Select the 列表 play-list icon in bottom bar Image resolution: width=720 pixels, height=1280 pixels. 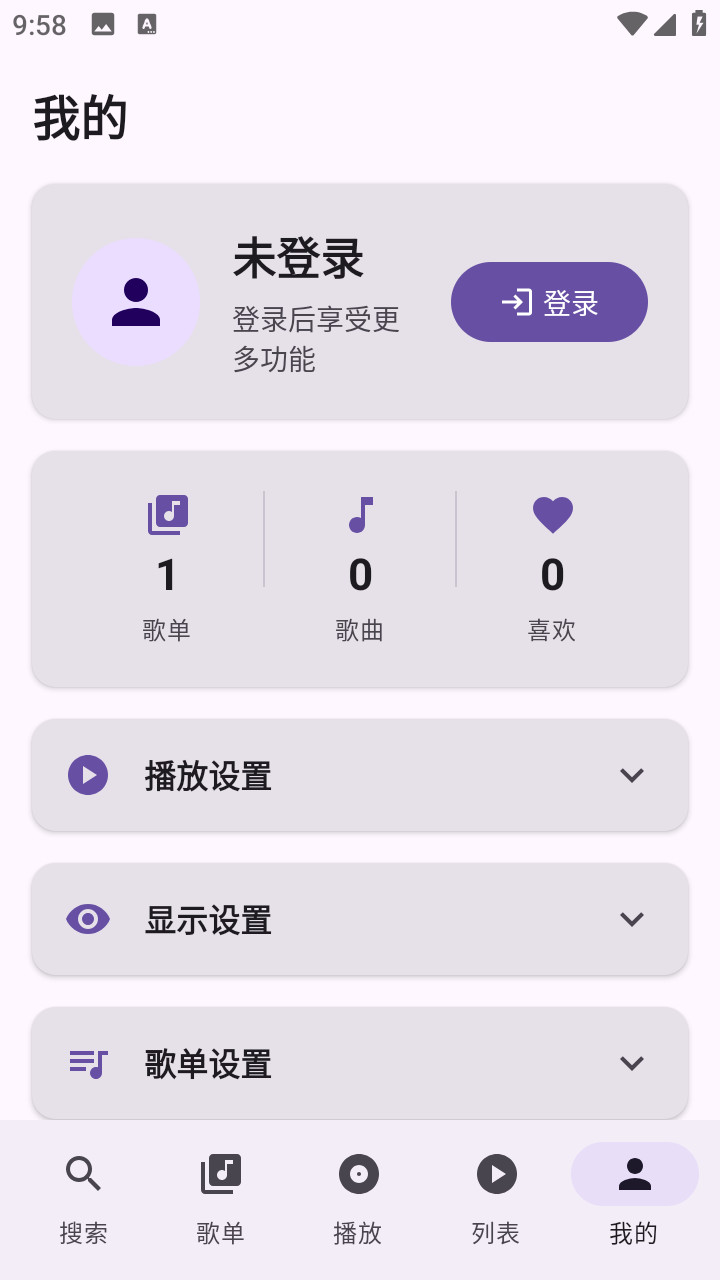(x=496, y=1173)
